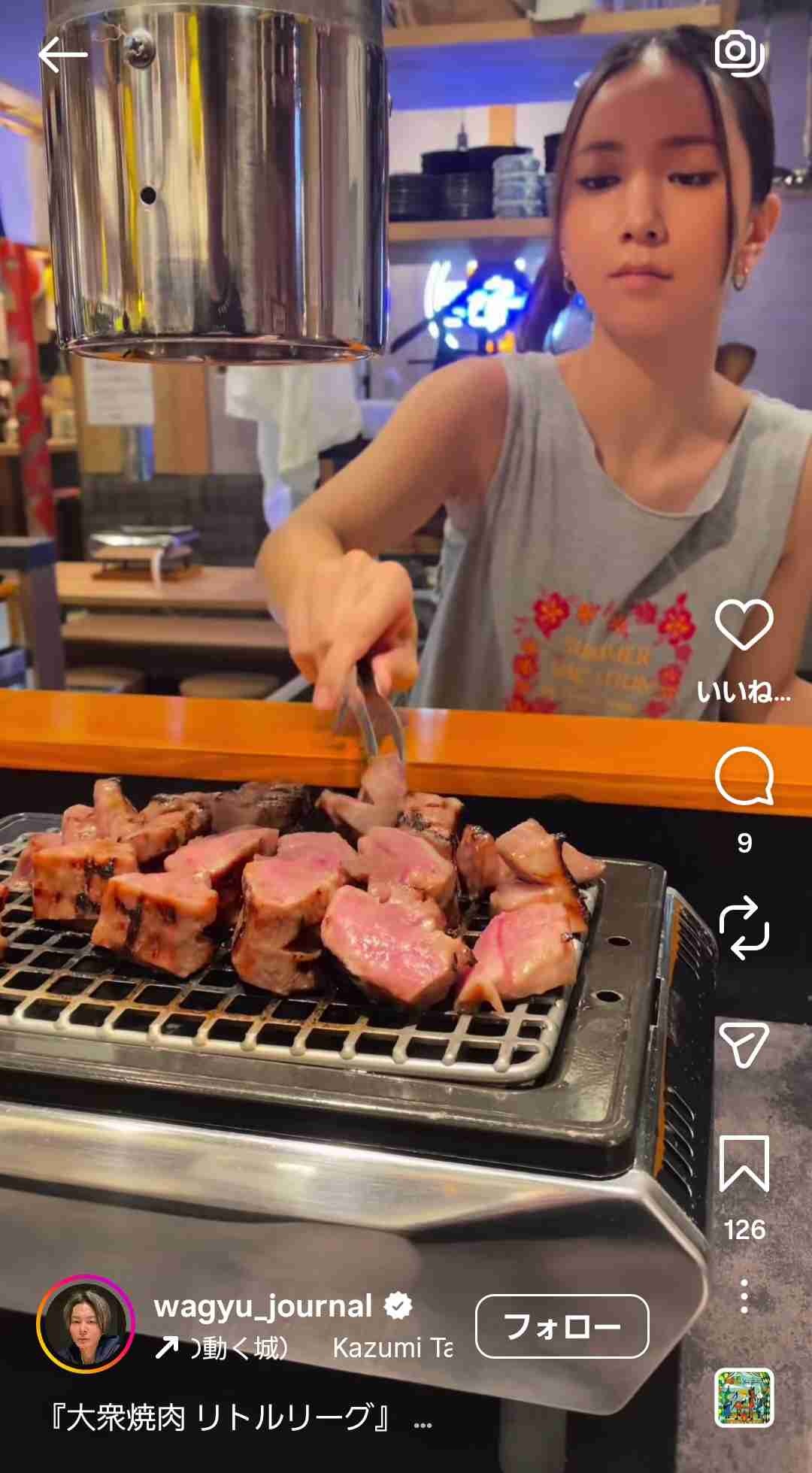Open the comments on this reel
Viewport: 812px width, 1473px height.
click(744, 776)
